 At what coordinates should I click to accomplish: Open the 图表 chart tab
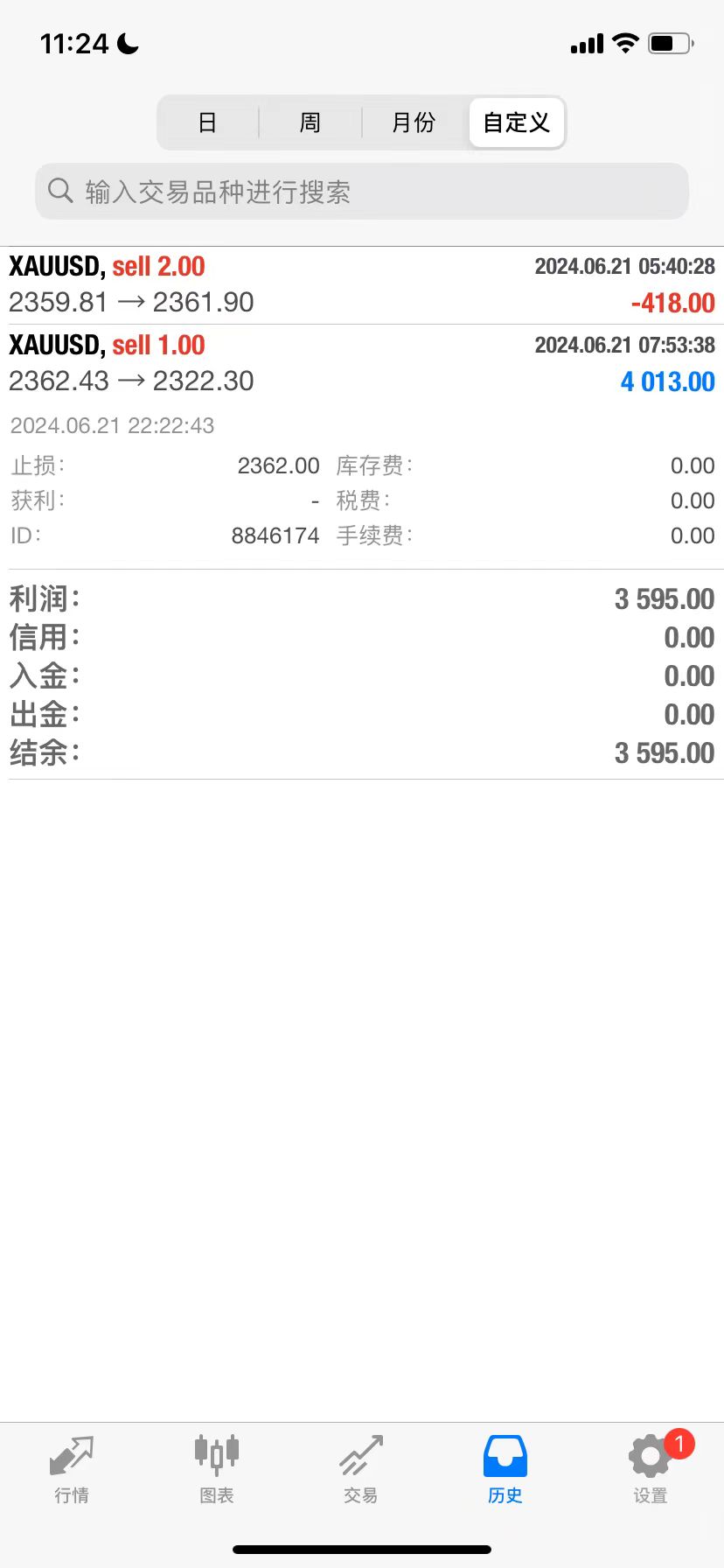click(217, 1470)
